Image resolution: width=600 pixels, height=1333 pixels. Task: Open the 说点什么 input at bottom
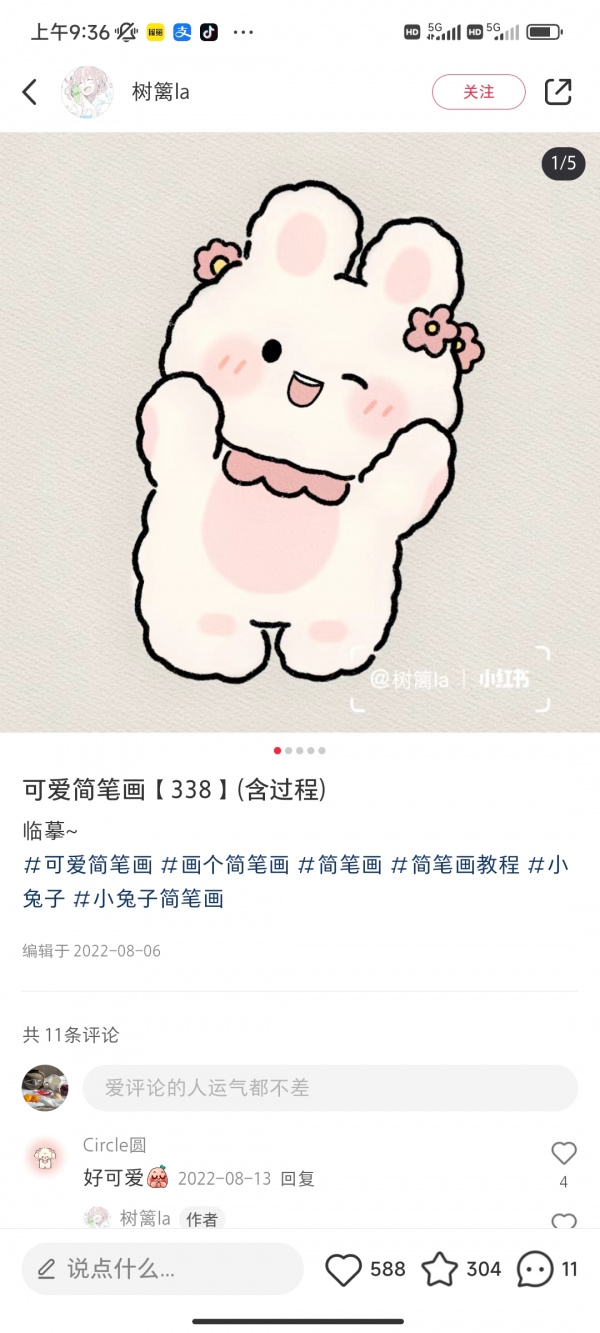click(162, 1269)
